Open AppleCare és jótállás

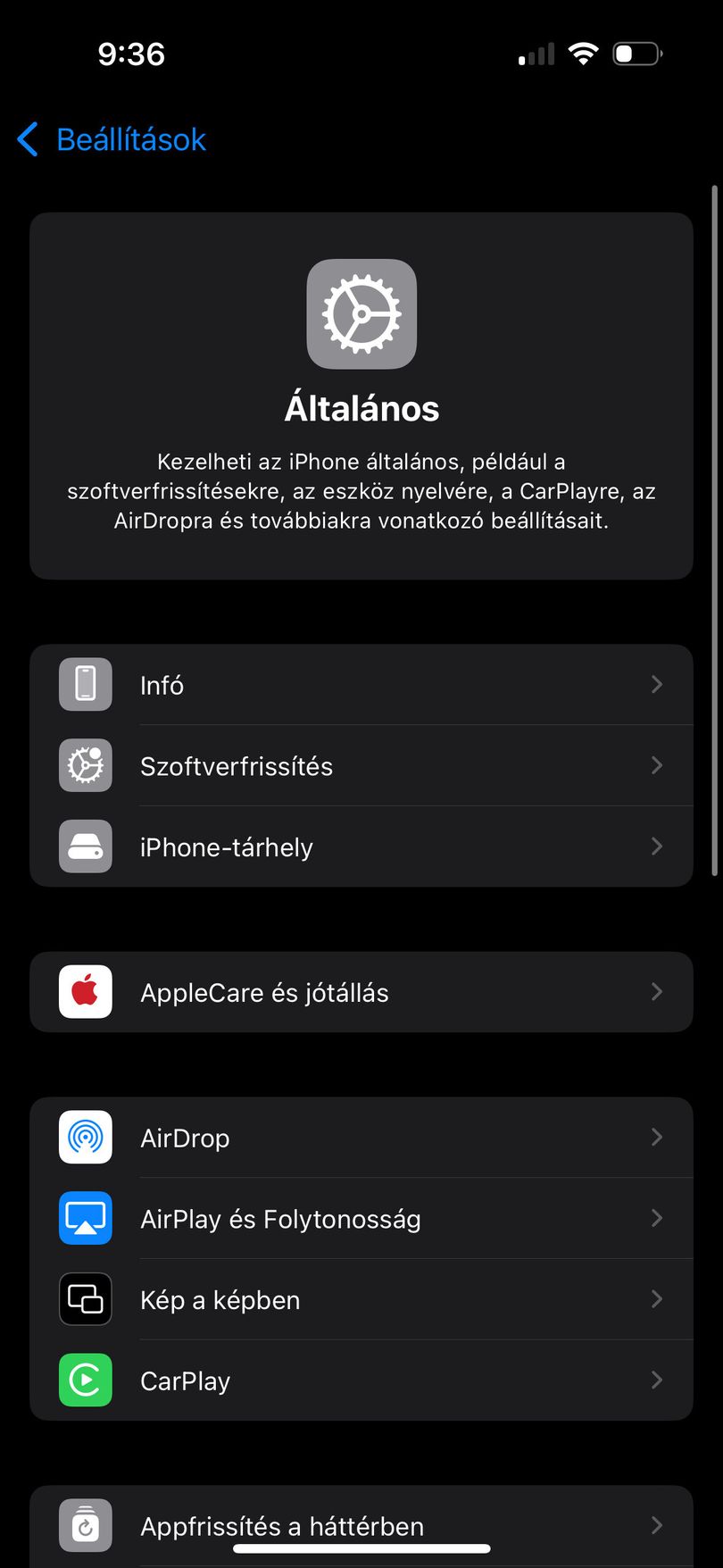pyautogui.click(x=361, y=992)
